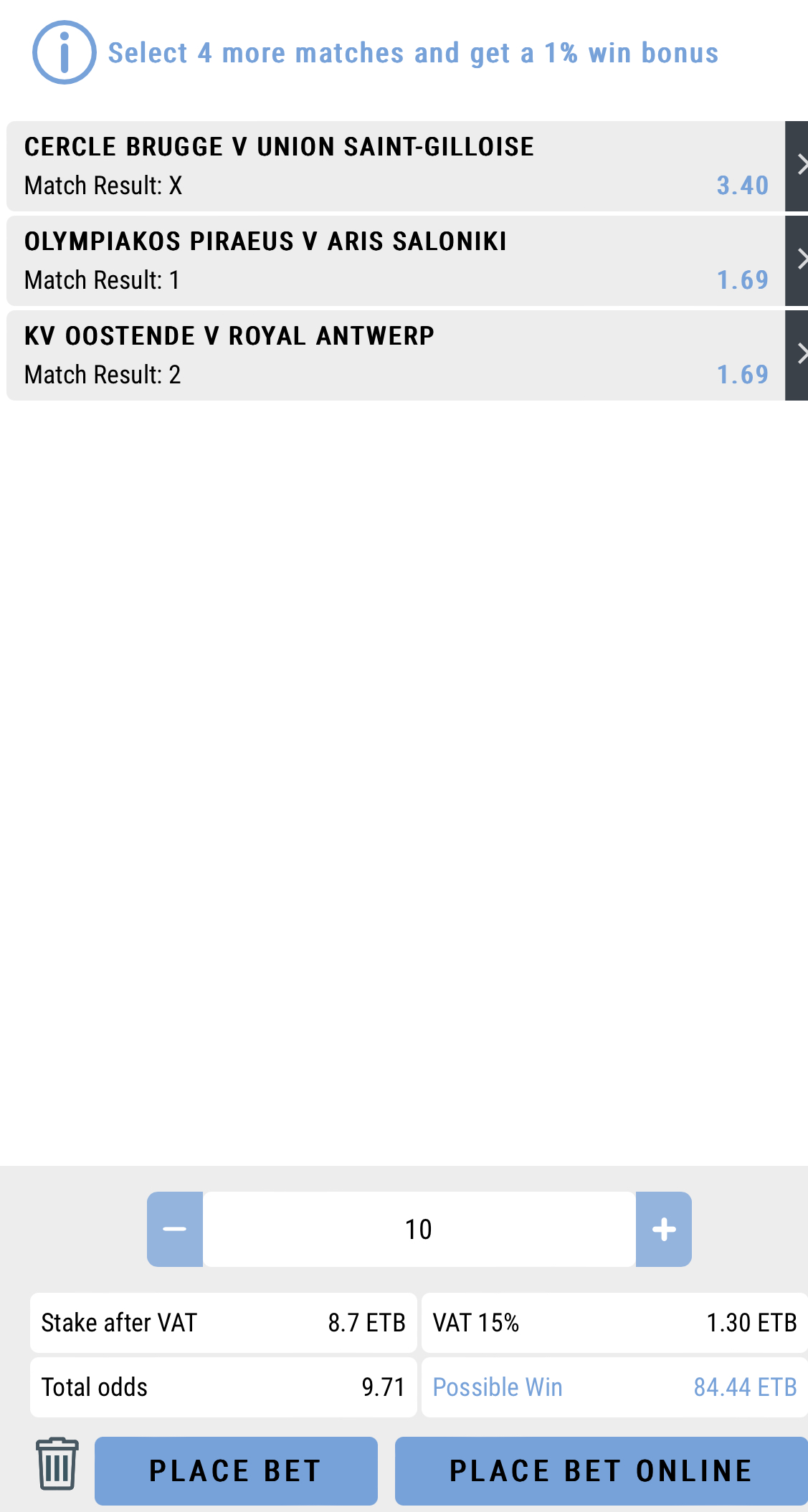Tap the Place Bet Online button
The image size is (808, 1512).
coord(601,1471)
